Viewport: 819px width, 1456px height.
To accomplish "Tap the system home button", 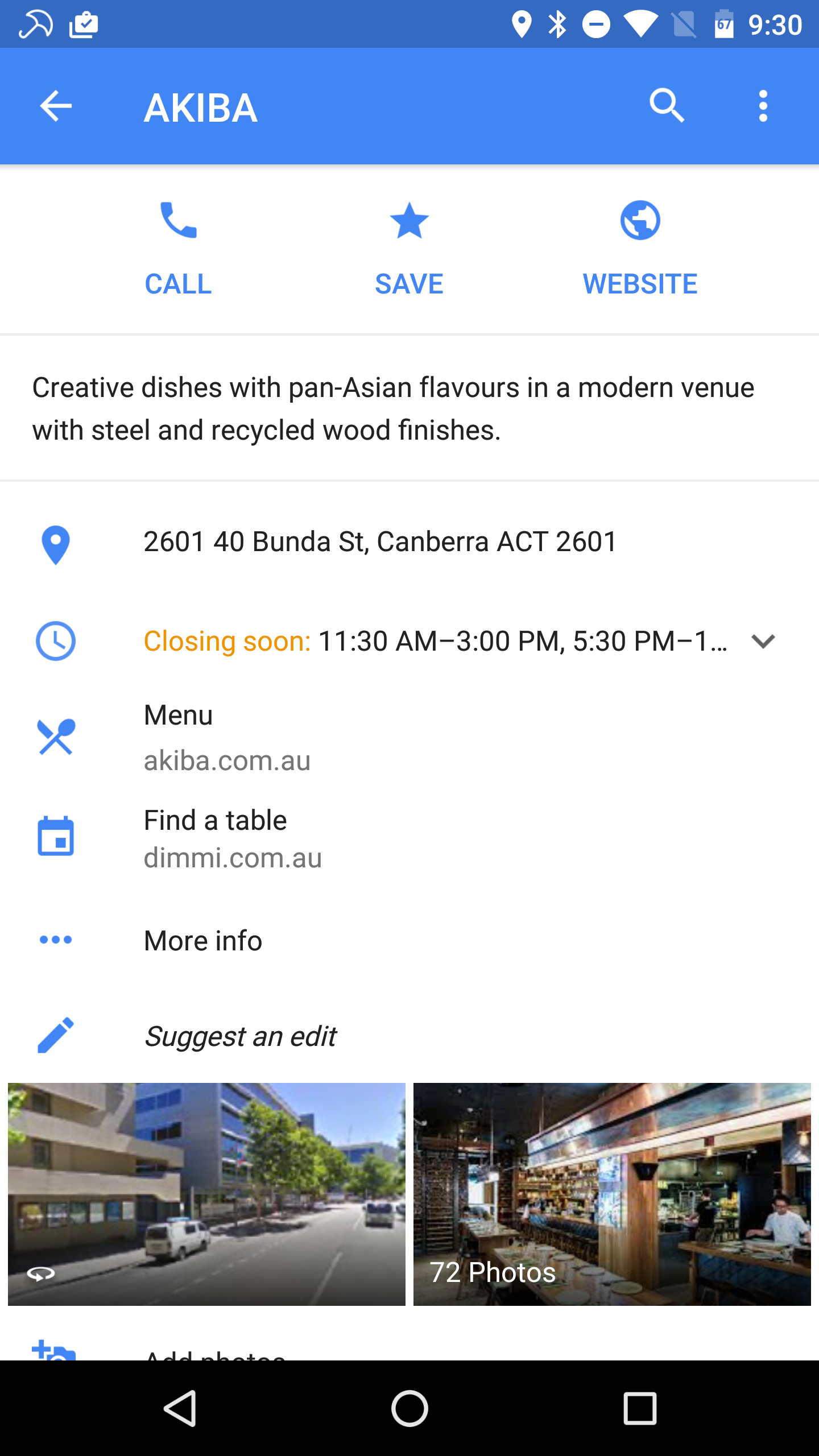I will click(409, 1408).
